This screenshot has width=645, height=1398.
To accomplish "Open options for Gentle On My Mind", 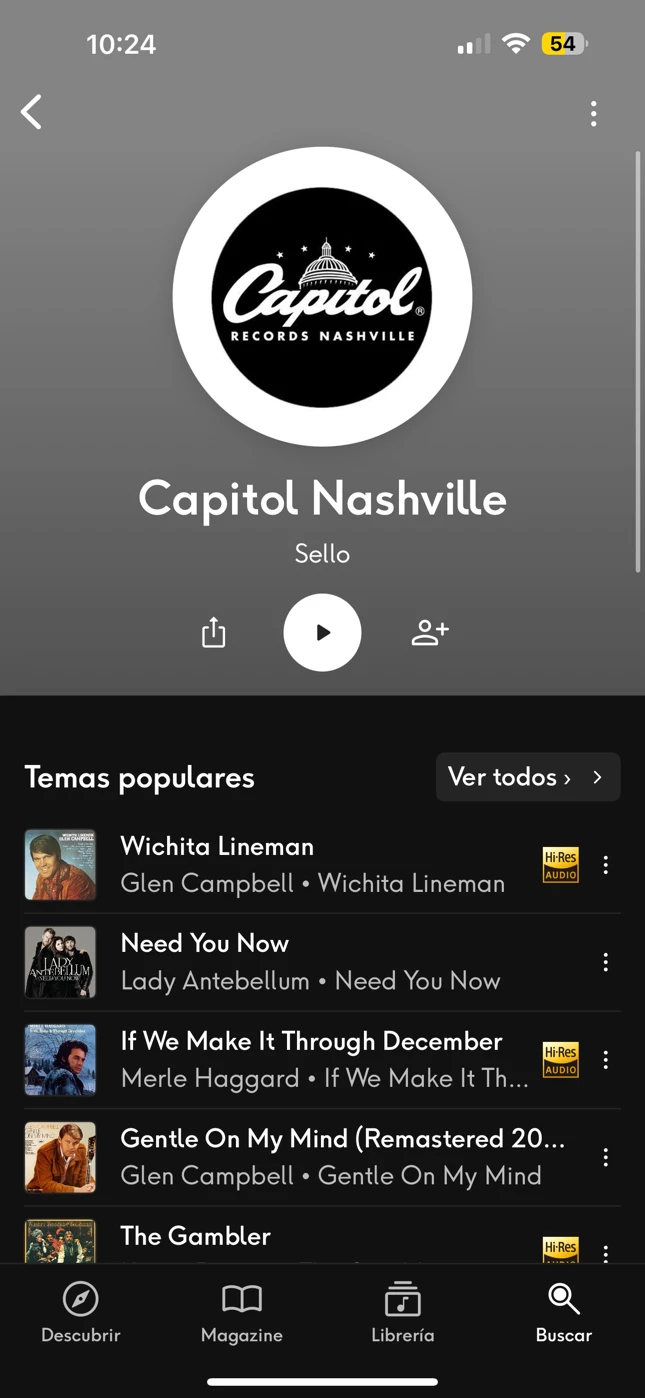I will (605, 1157).
